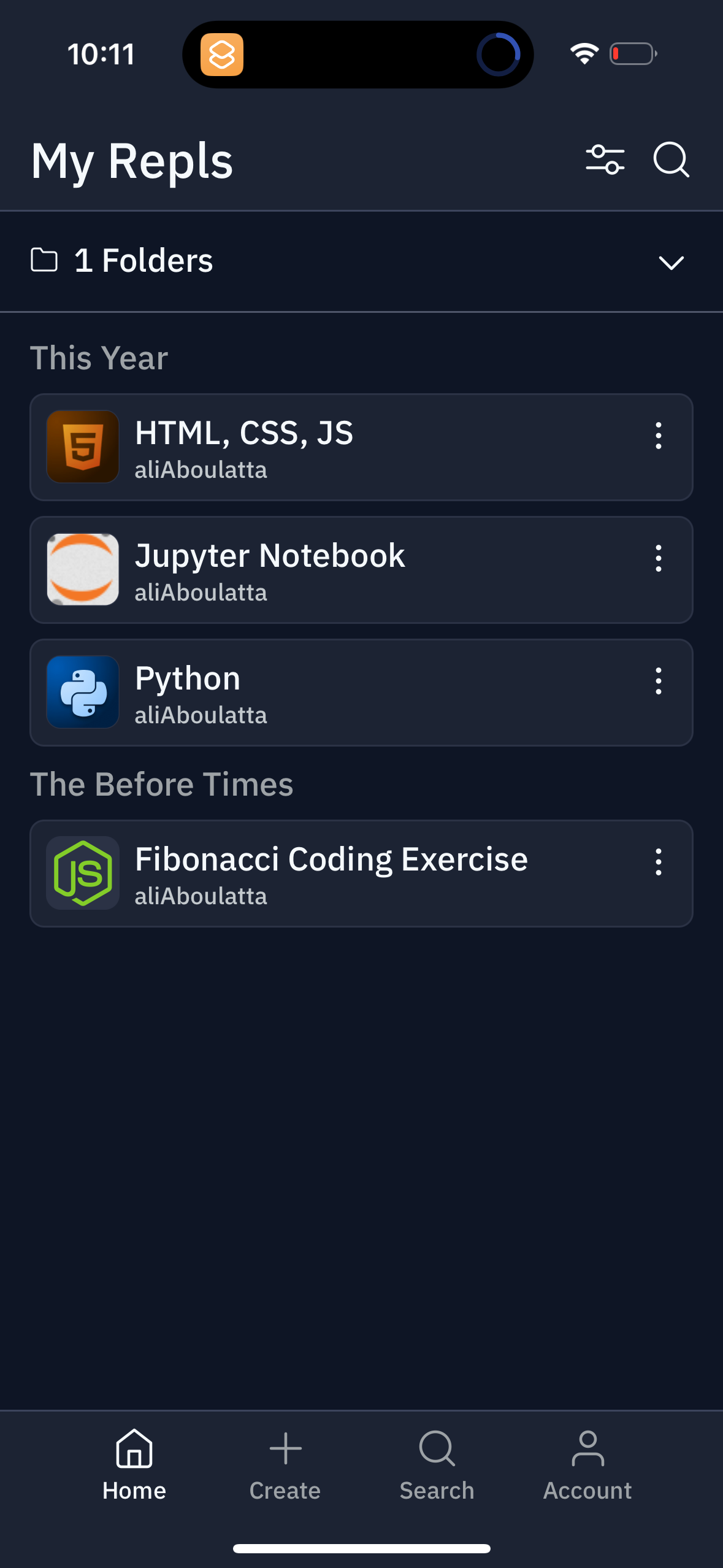Tap the Home icon in bottom navigation

(x=134, y=1468)
